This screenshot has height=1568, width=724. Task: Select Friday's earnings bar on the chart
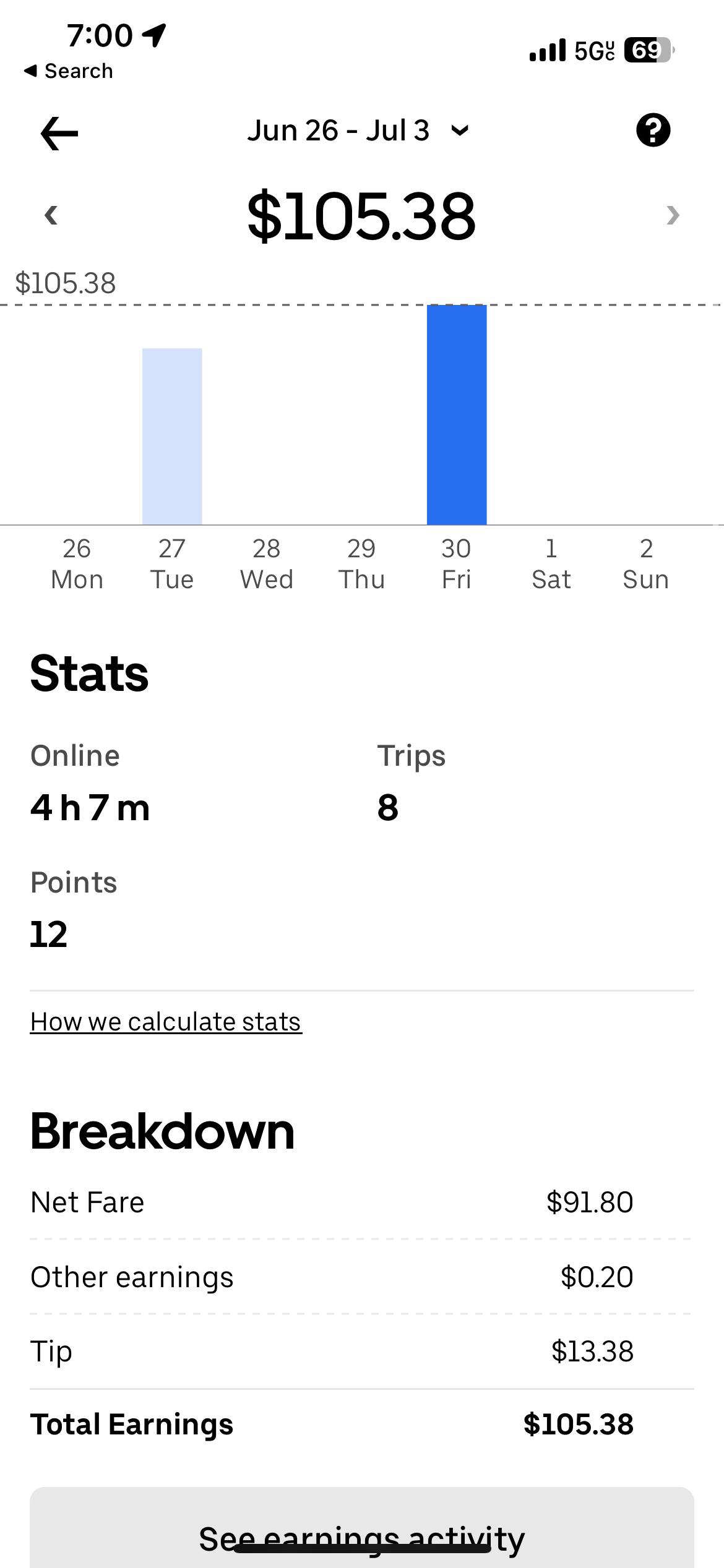(457, 414)
